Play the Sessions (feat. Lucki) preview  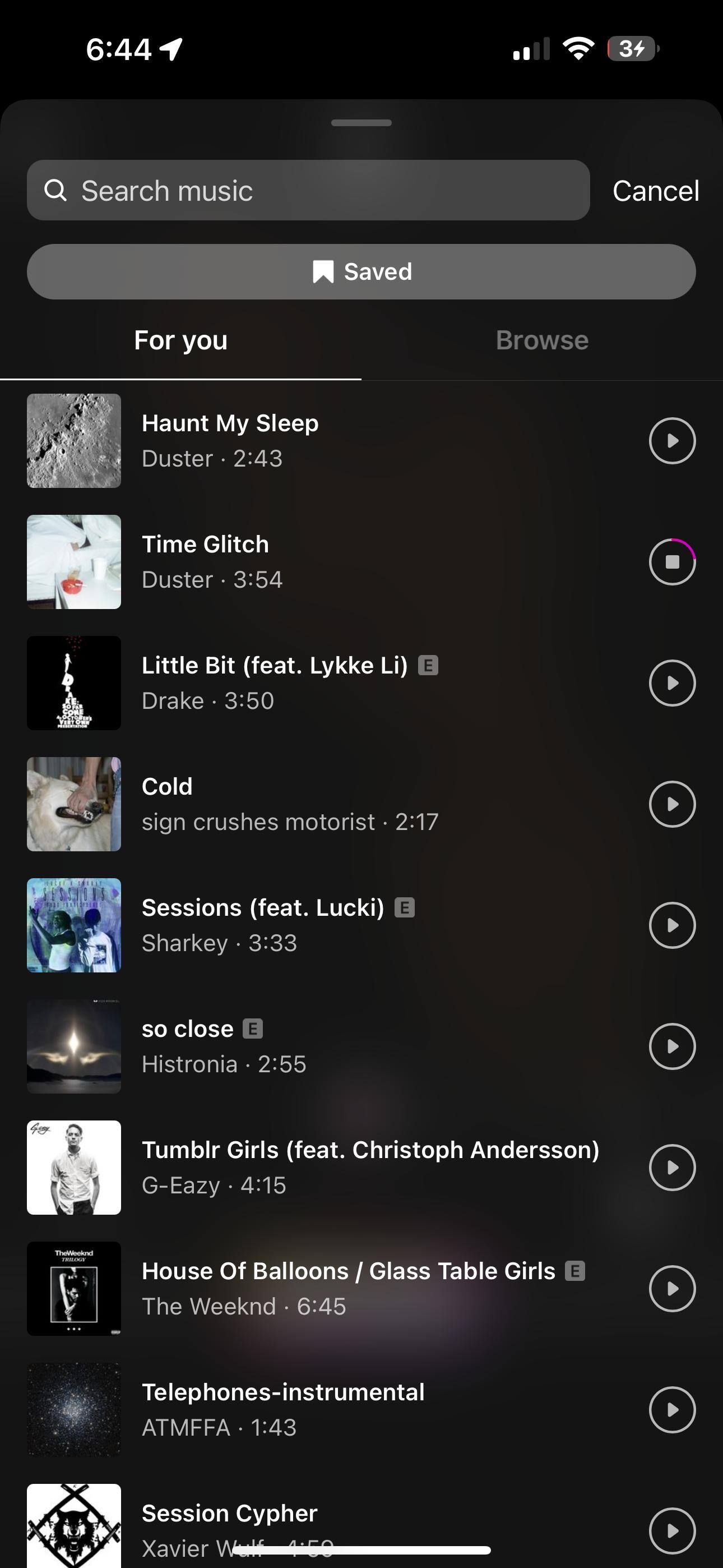[672, 925]
